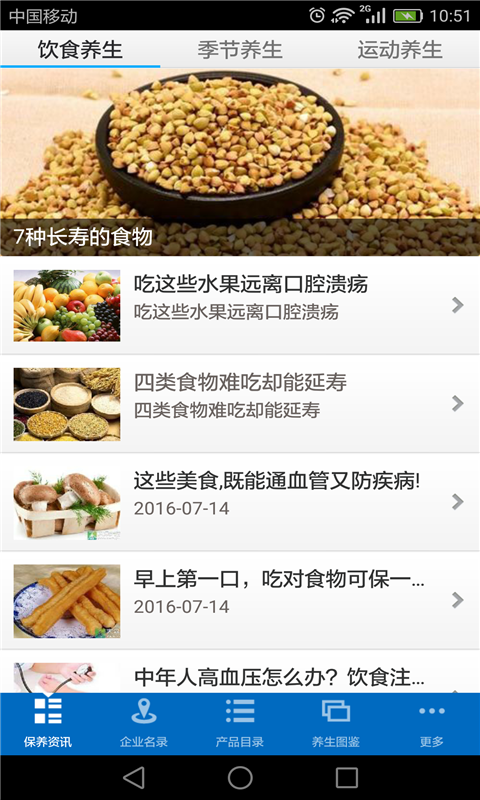Switch to the 运动养生 tab
This screenshot has height=800, width=480.
[x=400, y=50]
